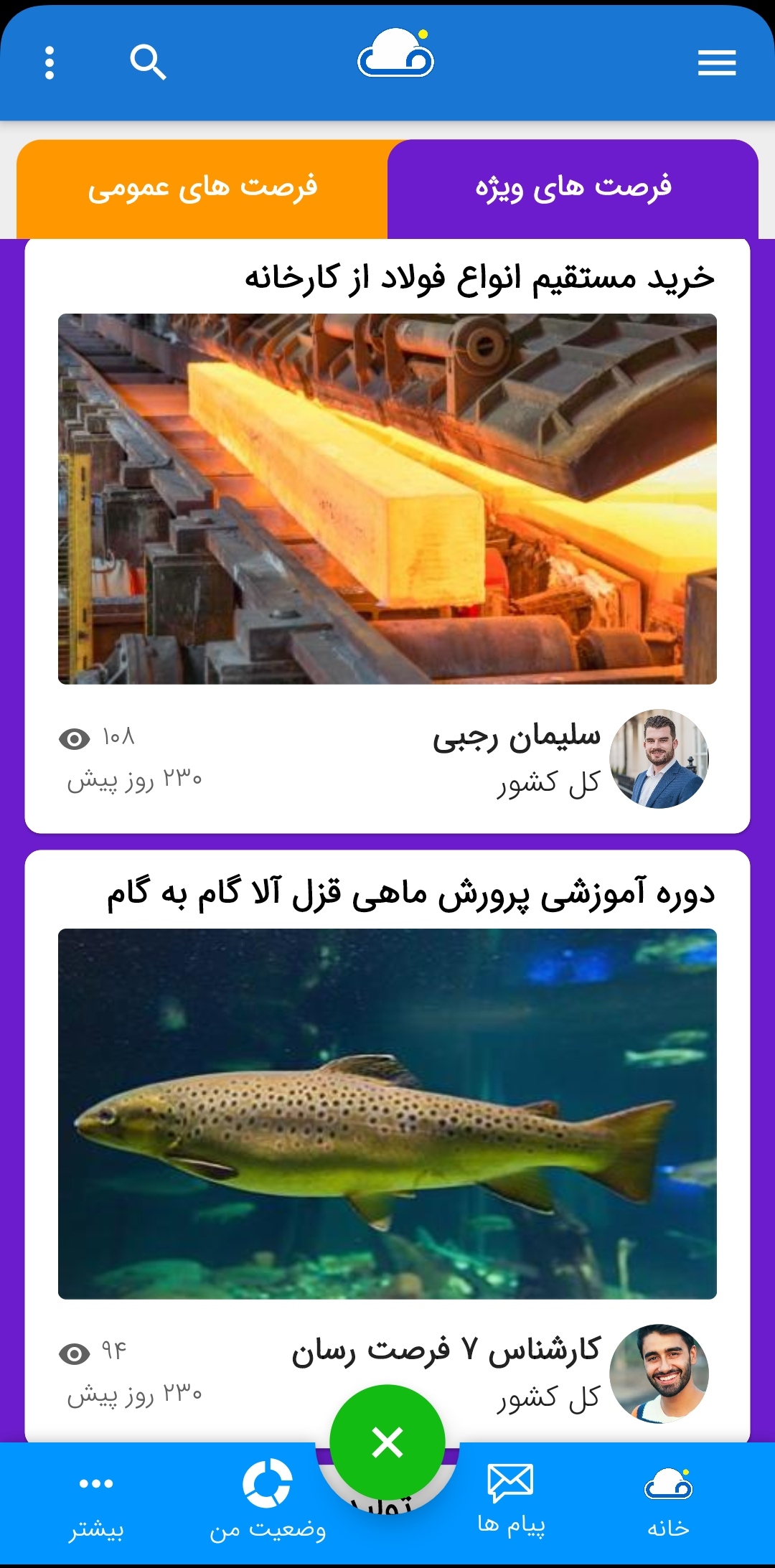Switch to the وضعیت من tab
The height and width of the screenshot is (1568, 775).
268,1503
